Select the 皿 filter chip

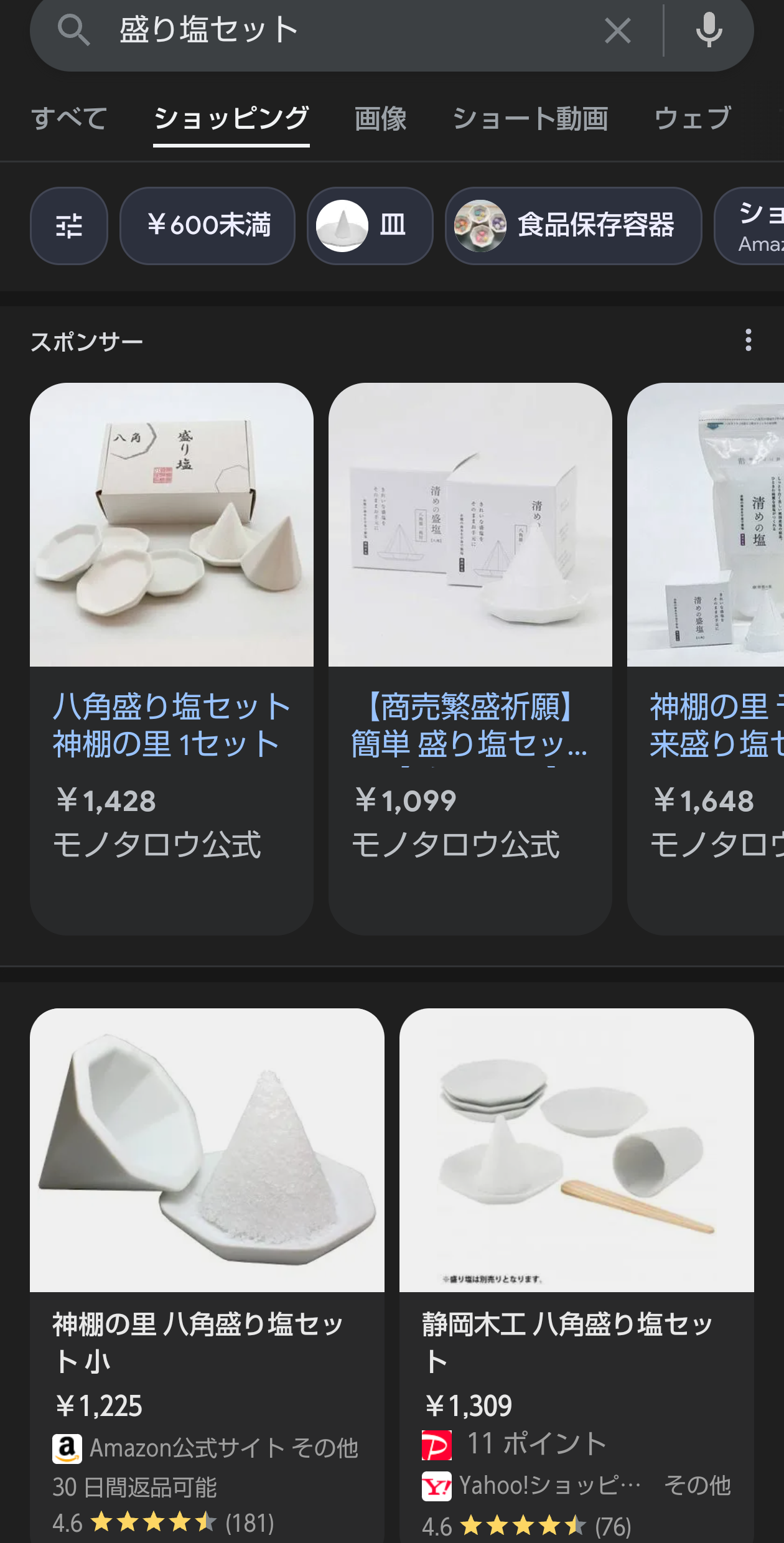[370, 225]
